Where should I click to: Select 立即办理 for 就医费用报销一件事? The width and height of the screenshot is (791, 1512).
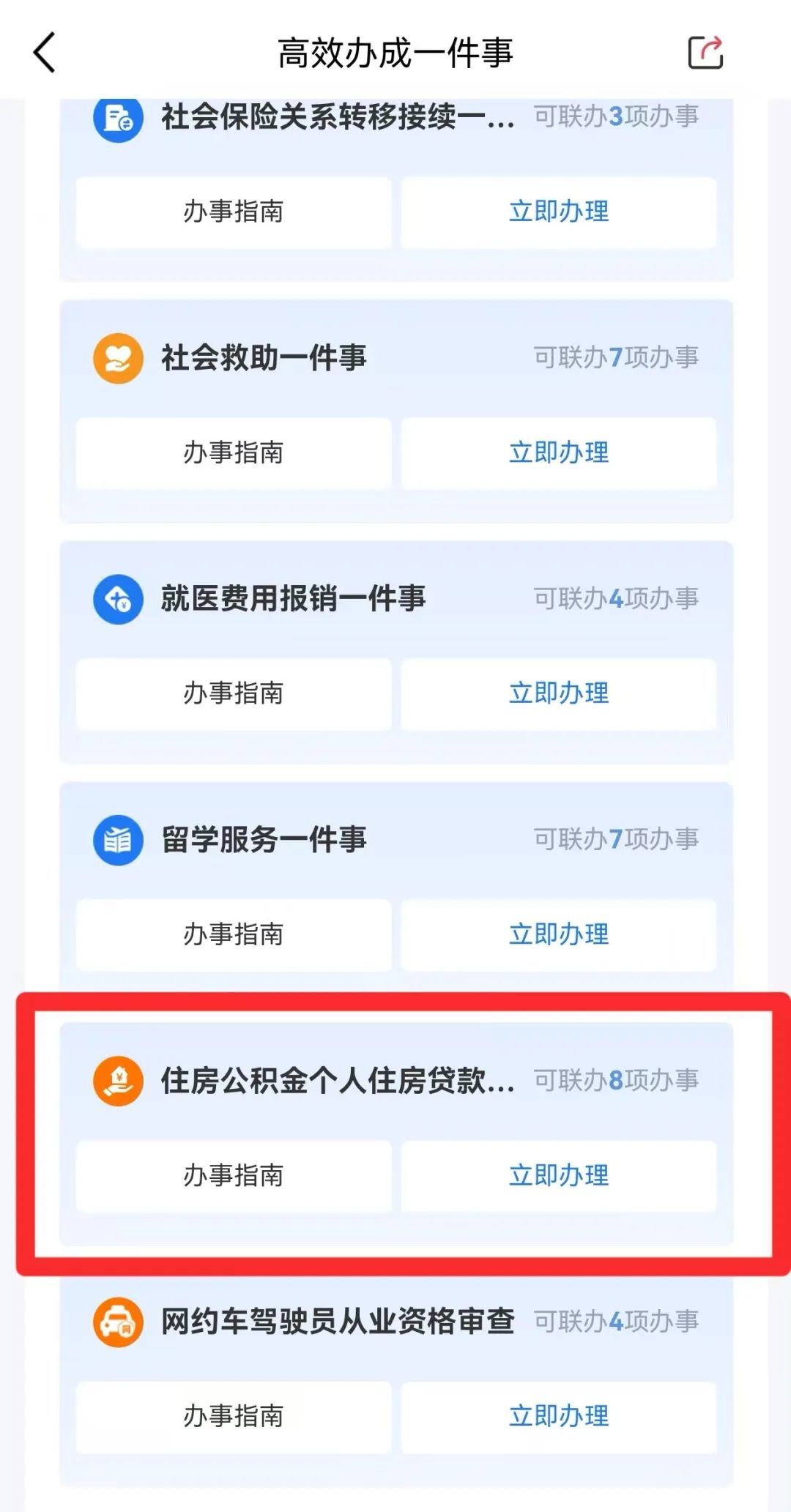(559, 693)
